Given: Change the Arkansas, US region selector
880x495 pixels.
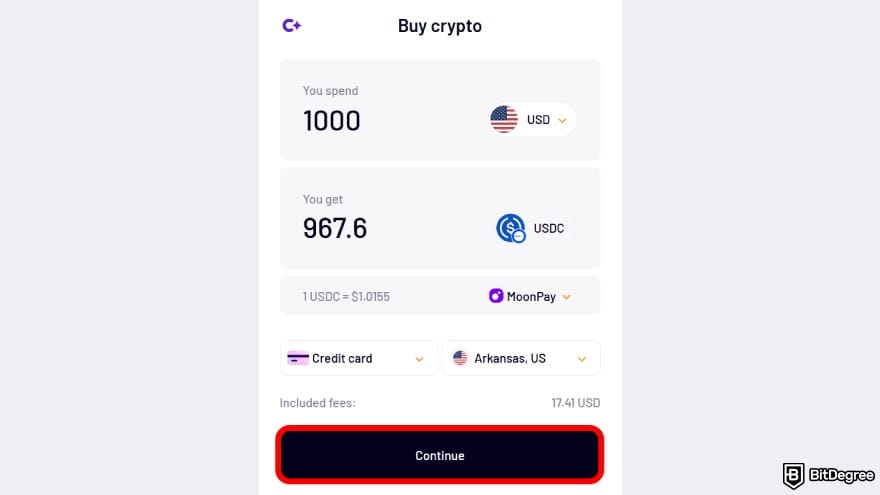Looking at the screenshot, I should pyautogui.click(x=520, y=358).
